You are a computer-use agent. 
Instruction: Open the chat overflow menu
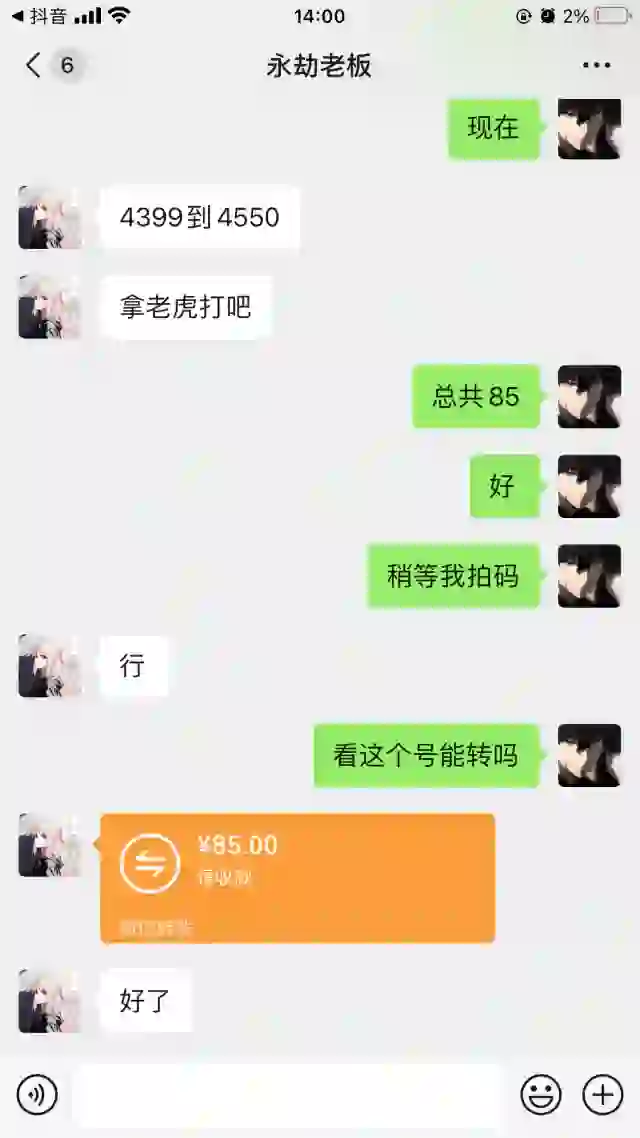pyautogui.click(x=596, y=66)
